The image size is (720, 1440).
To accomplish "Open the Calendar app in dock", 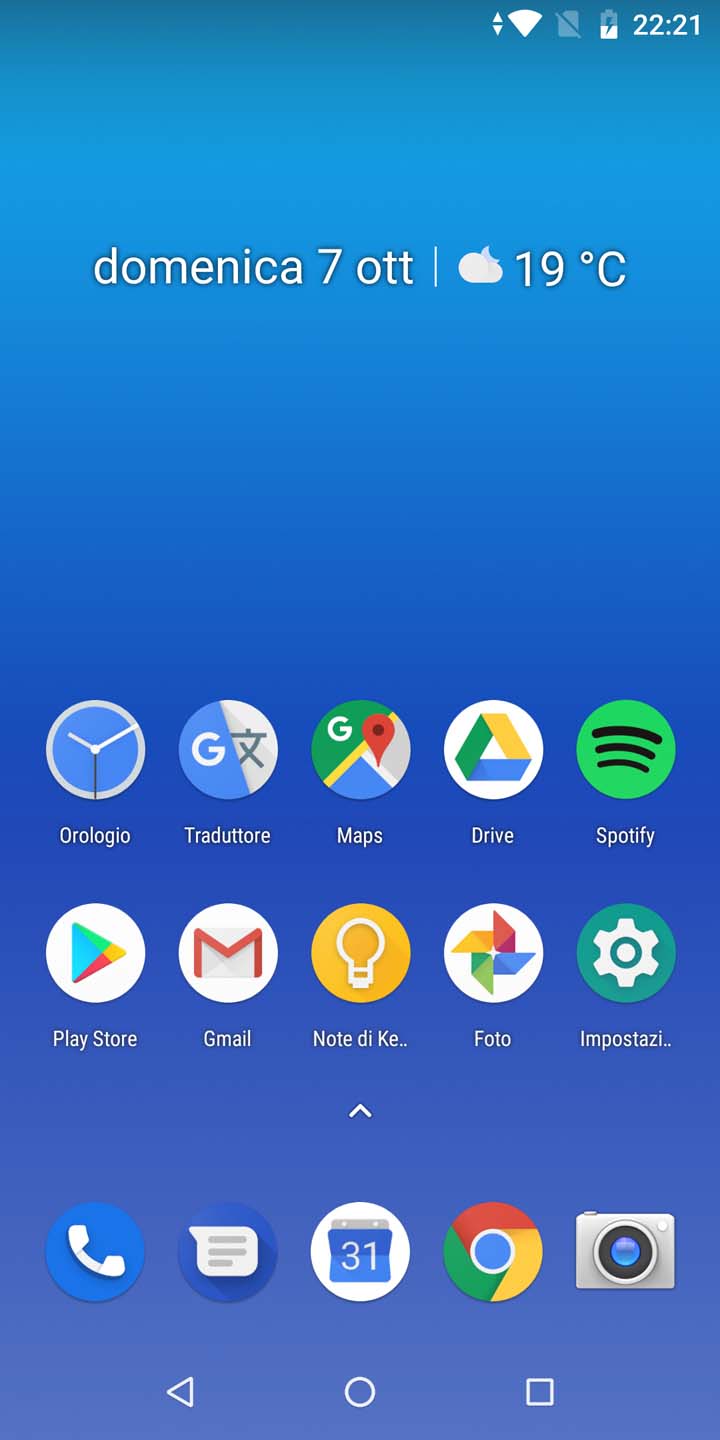I will coord(360,1252).
